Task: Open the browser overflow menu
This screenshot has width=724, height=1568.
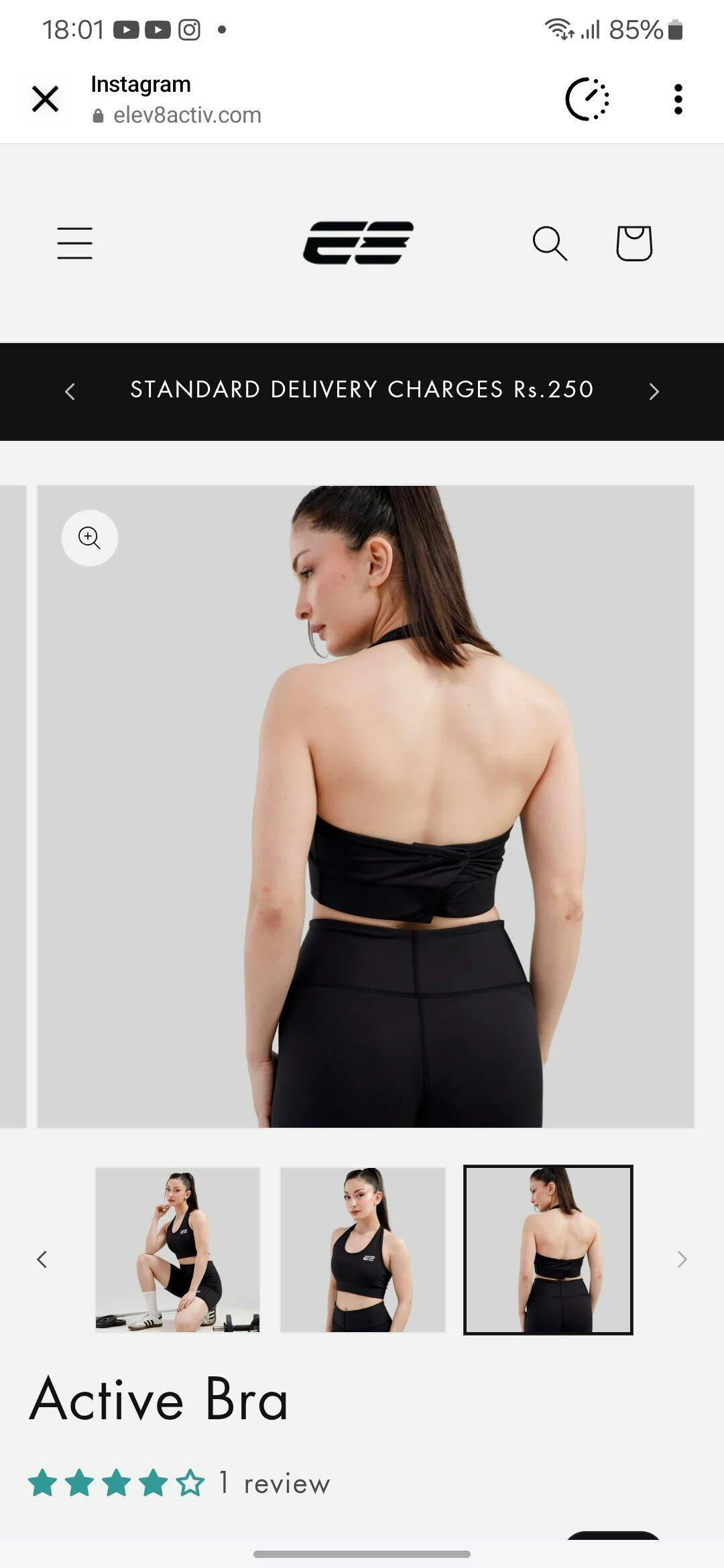Action: [678, 99]
